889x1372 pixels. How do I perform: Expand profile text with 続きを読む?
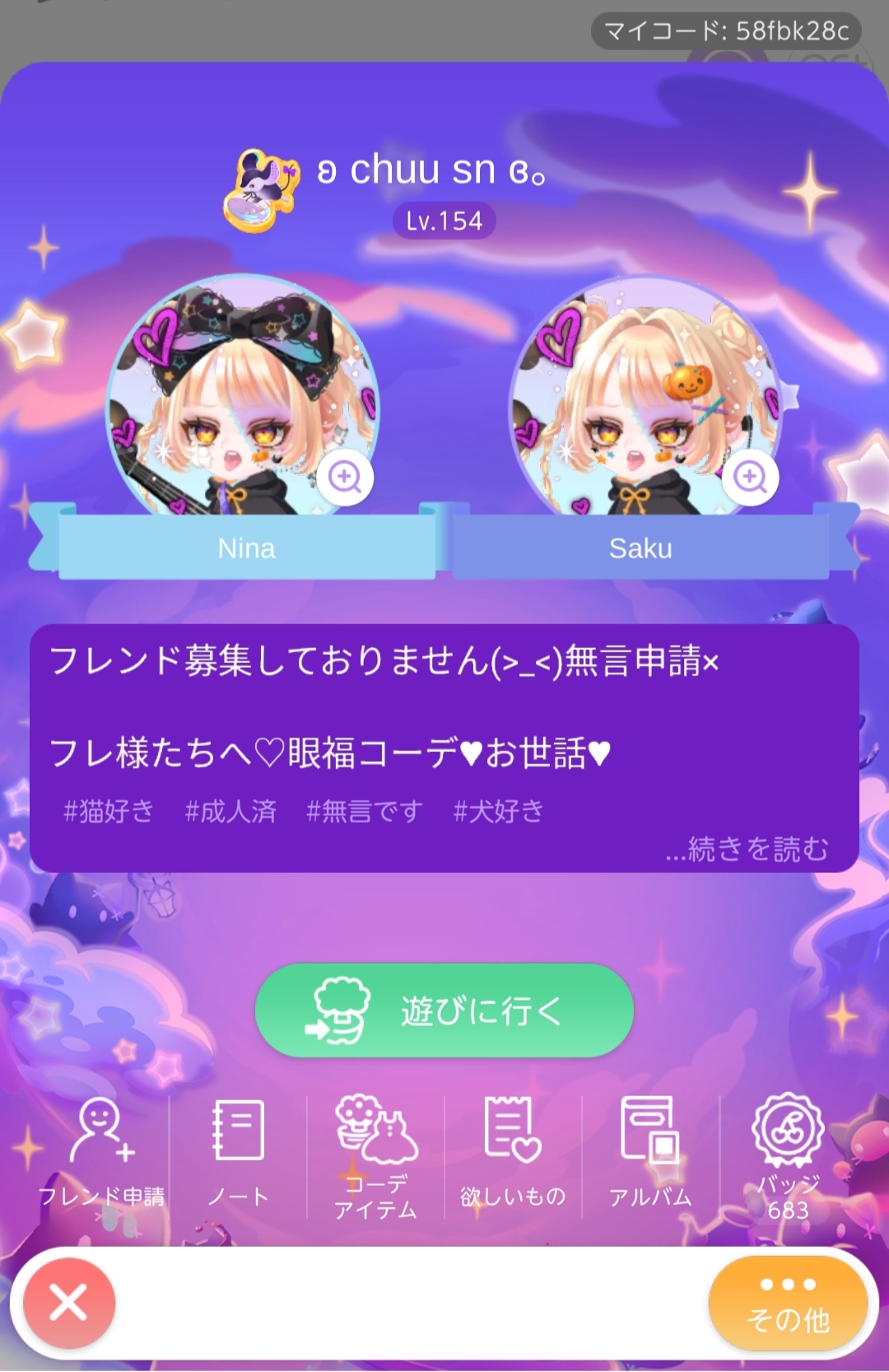pyautogui.click(x=747, y=848)
